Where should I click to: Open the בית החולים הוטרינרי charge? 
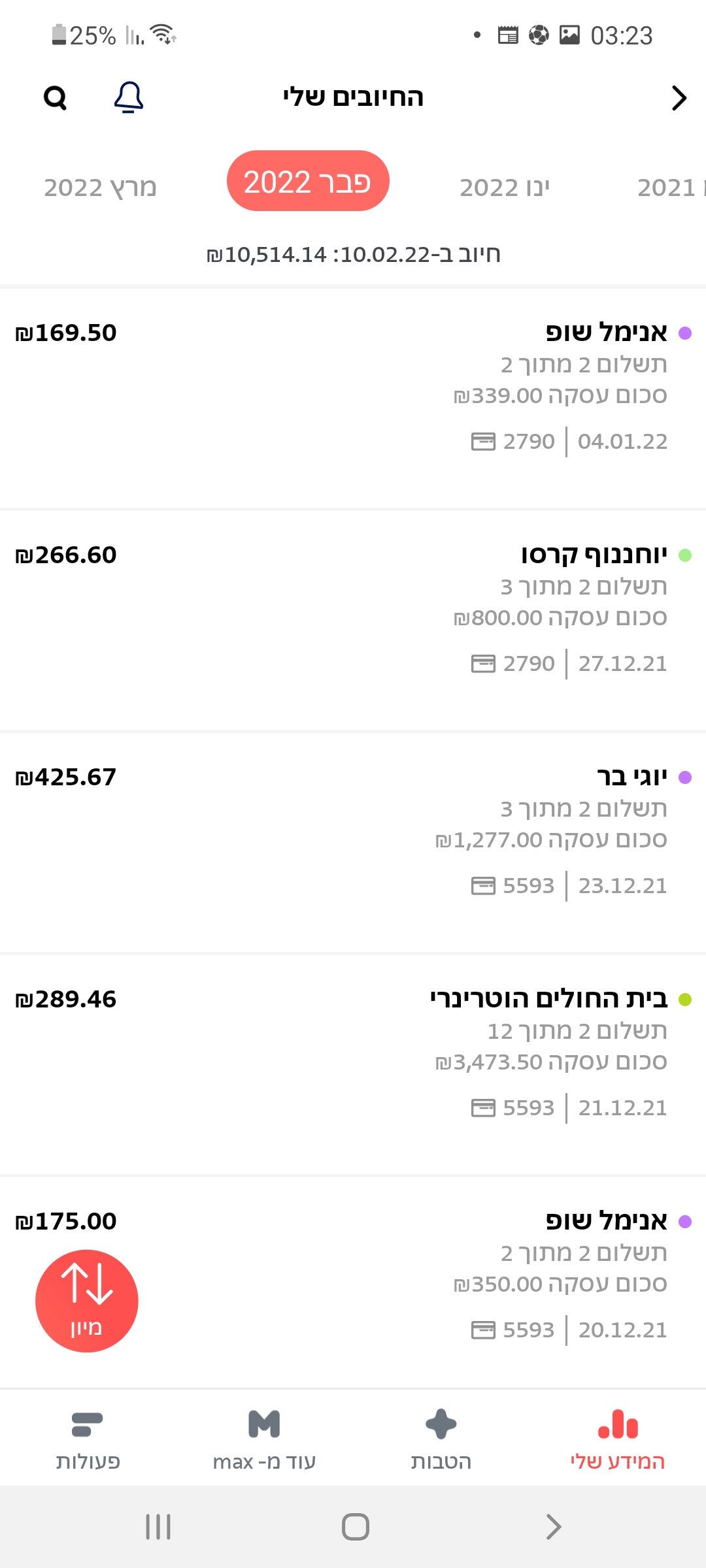[x=353, y=1065]
